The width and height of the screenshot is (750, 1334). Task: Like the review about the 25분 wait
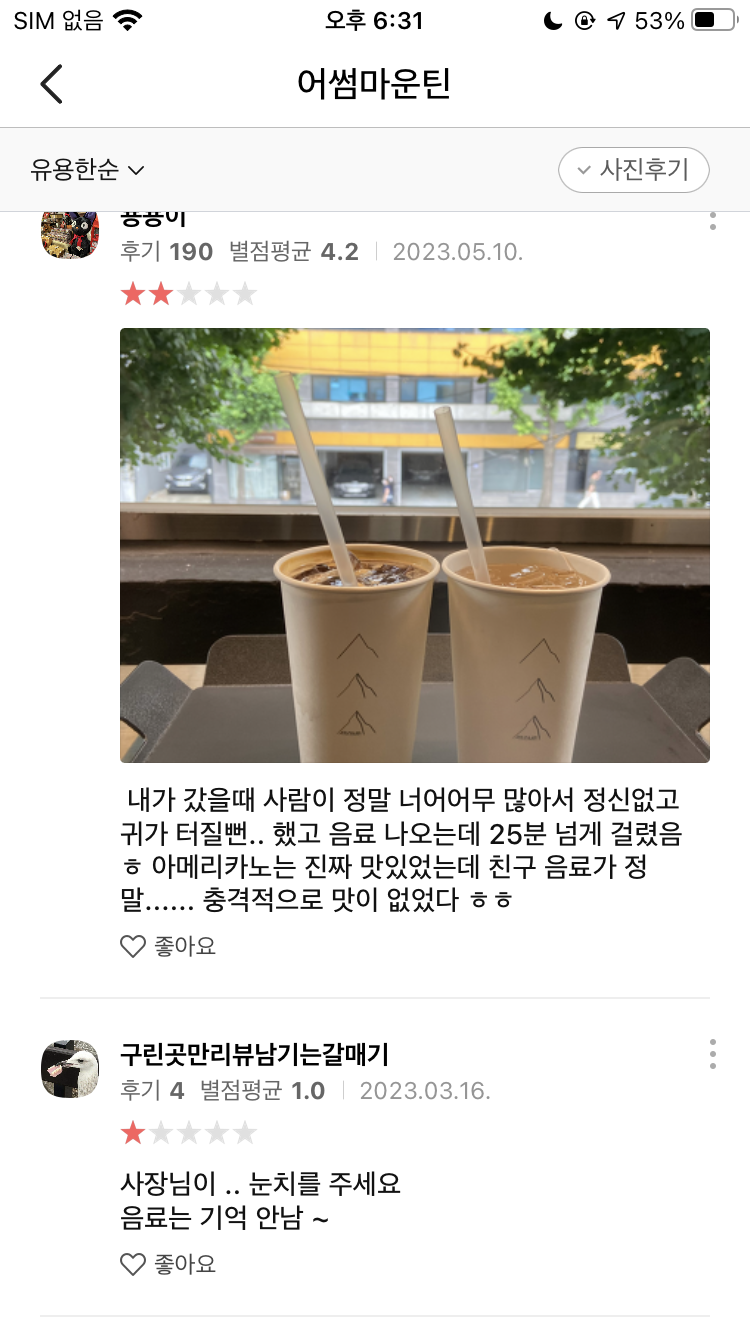coord(168,946)
